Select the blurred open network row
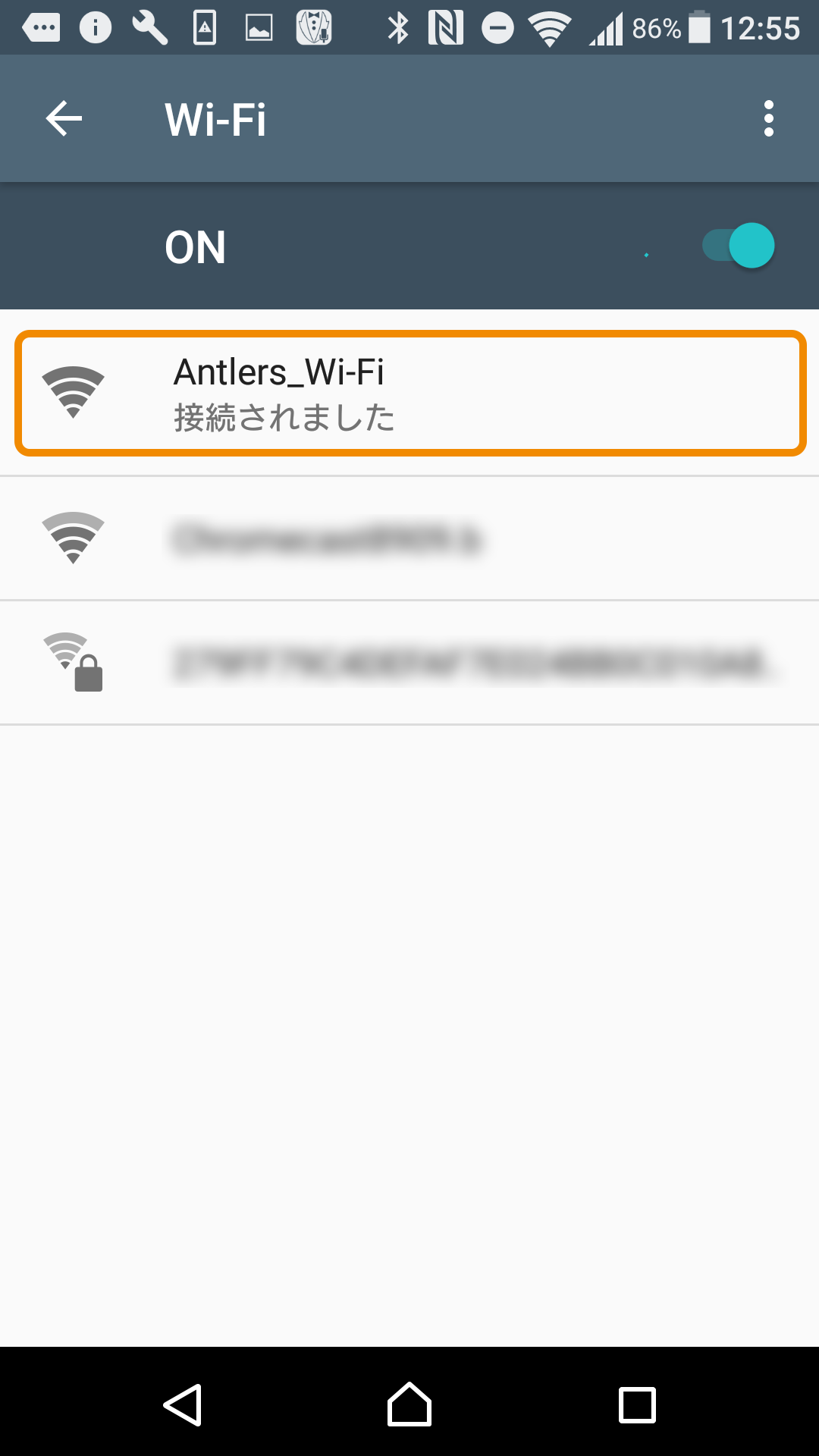819x1456 pixels. tap(409, 538)
